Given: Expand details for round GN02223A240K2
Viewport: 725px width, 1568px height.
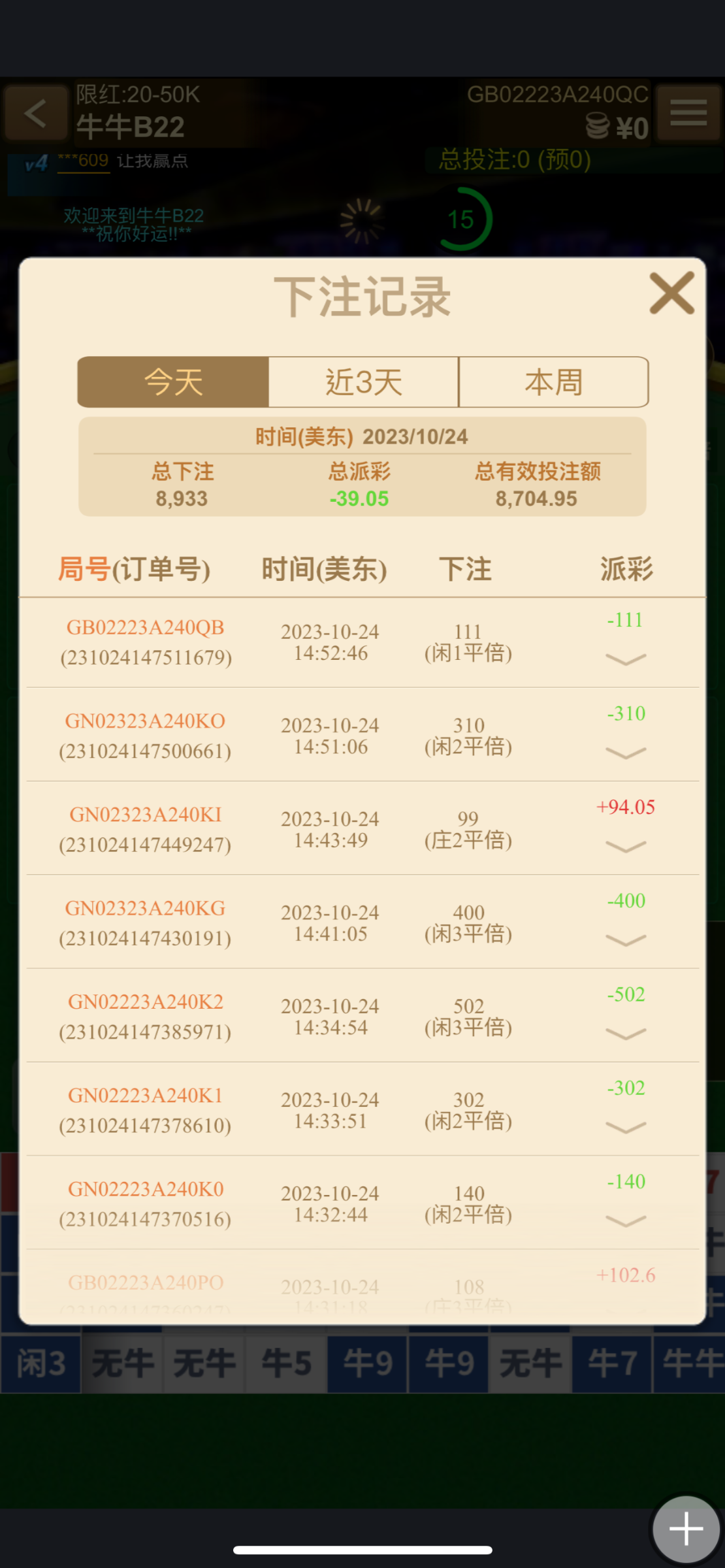Looking at the screenshot, I should tap(626, 1034).
